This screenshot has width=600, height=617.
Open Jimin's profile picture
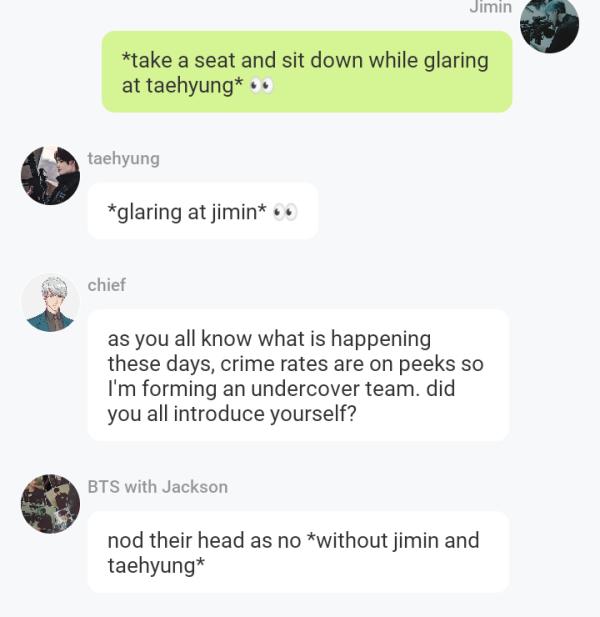549,24
